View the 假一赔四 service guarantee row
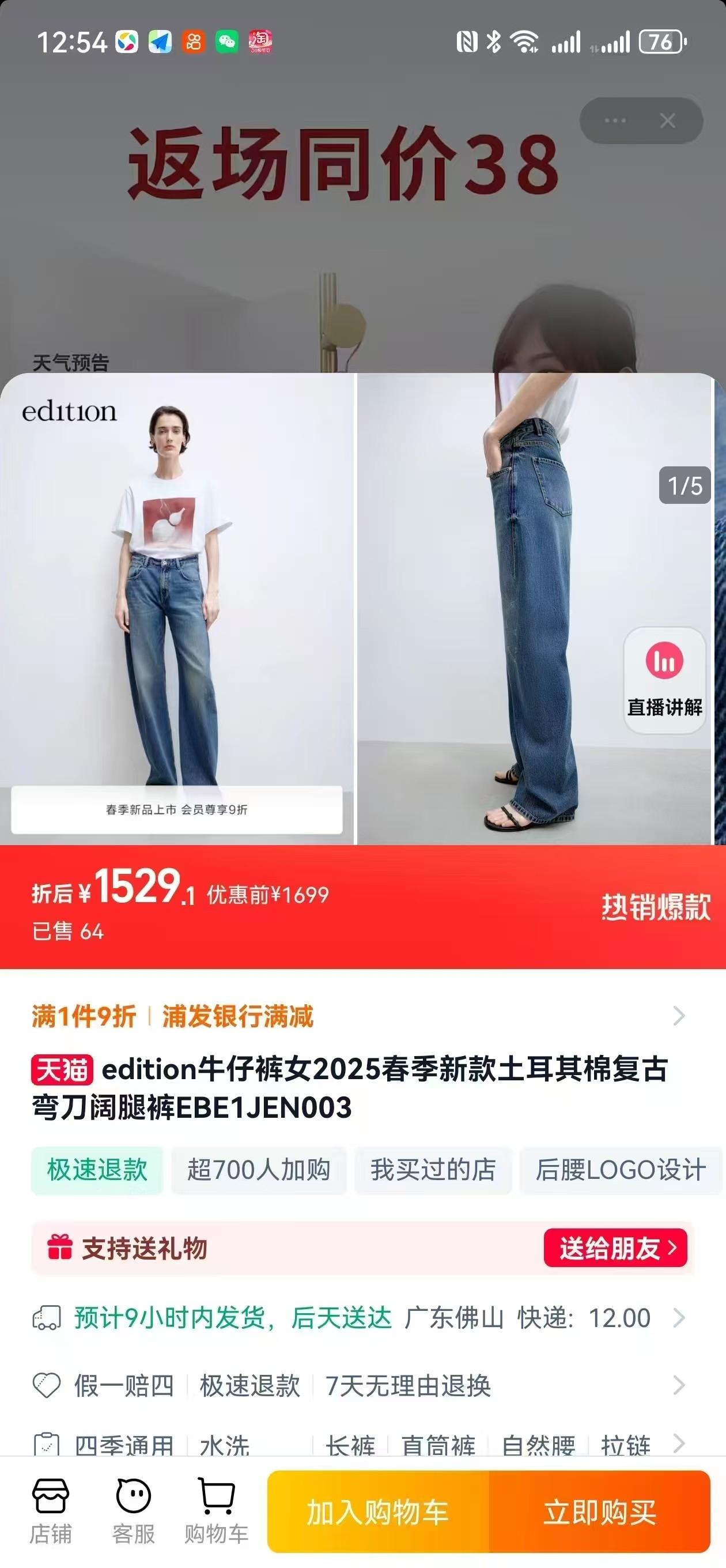 point(359,1386)
